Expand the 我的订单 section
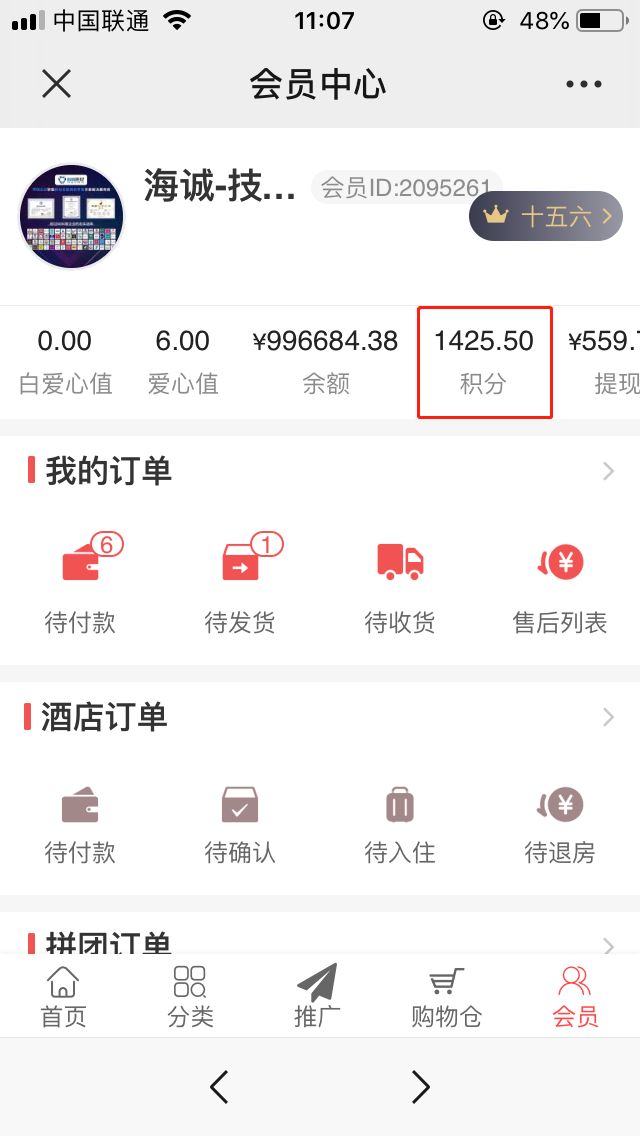Screen dimensions: 640x1136 (x=608, y=471)
